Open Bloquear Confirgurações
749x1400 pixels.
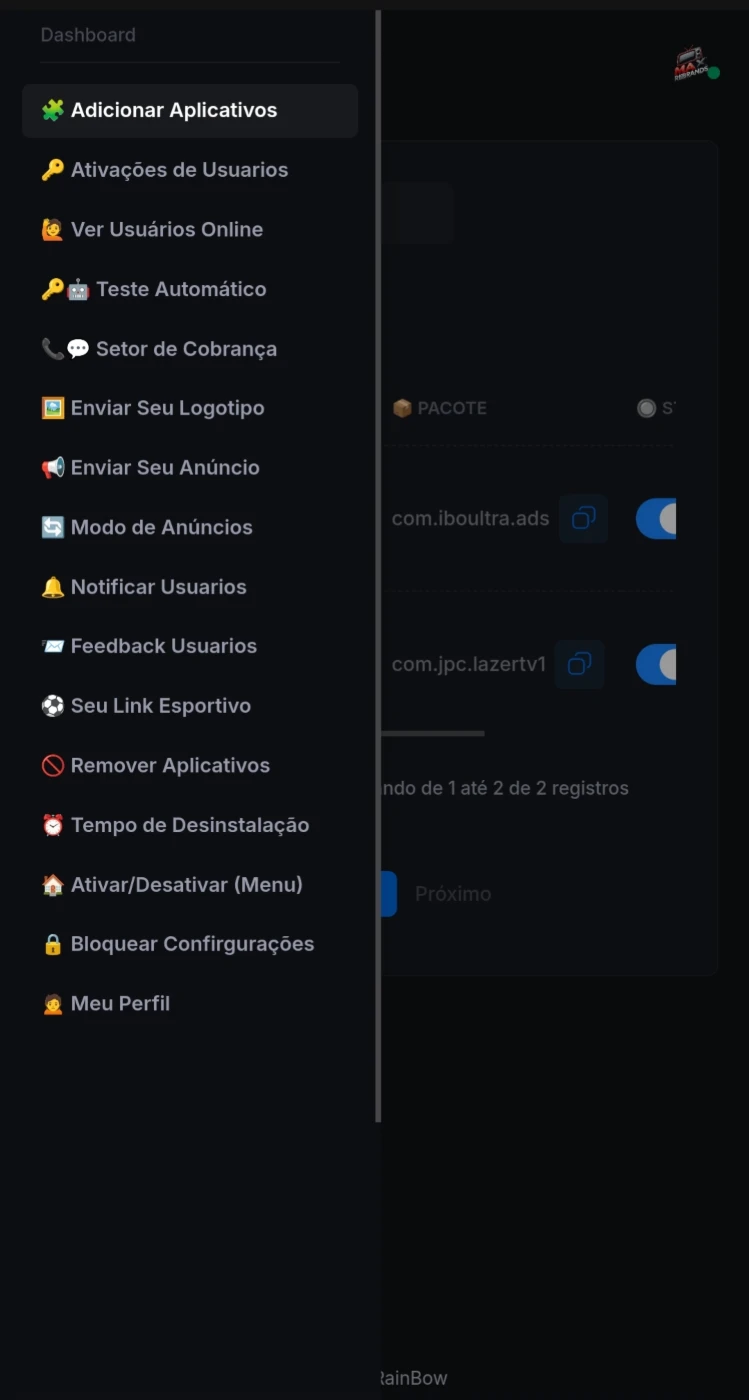pos(190,944)
